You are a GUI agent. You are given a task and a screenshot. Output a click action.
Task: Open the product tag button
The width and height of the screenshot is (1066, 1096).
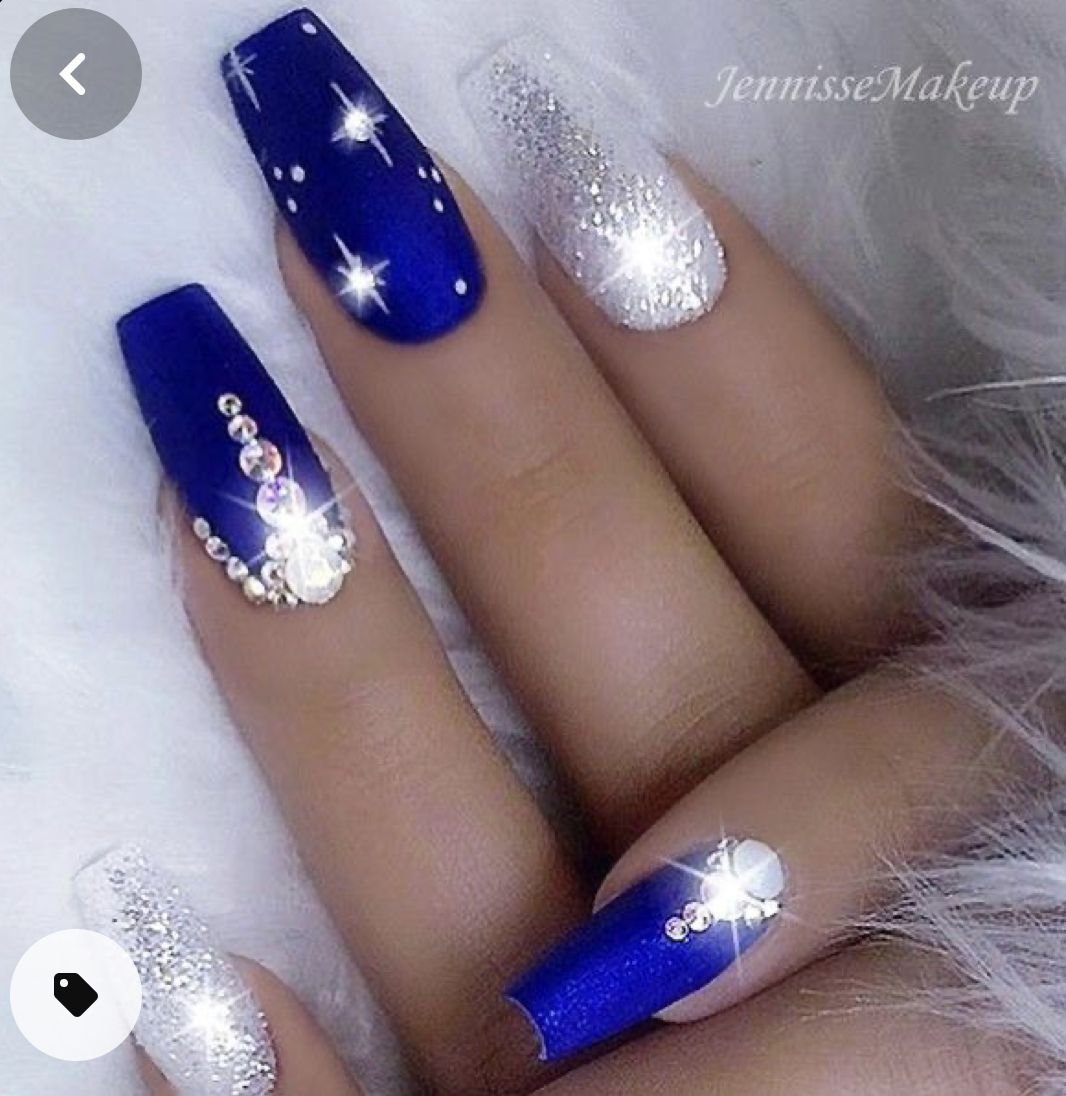click(x=75, y=993)
